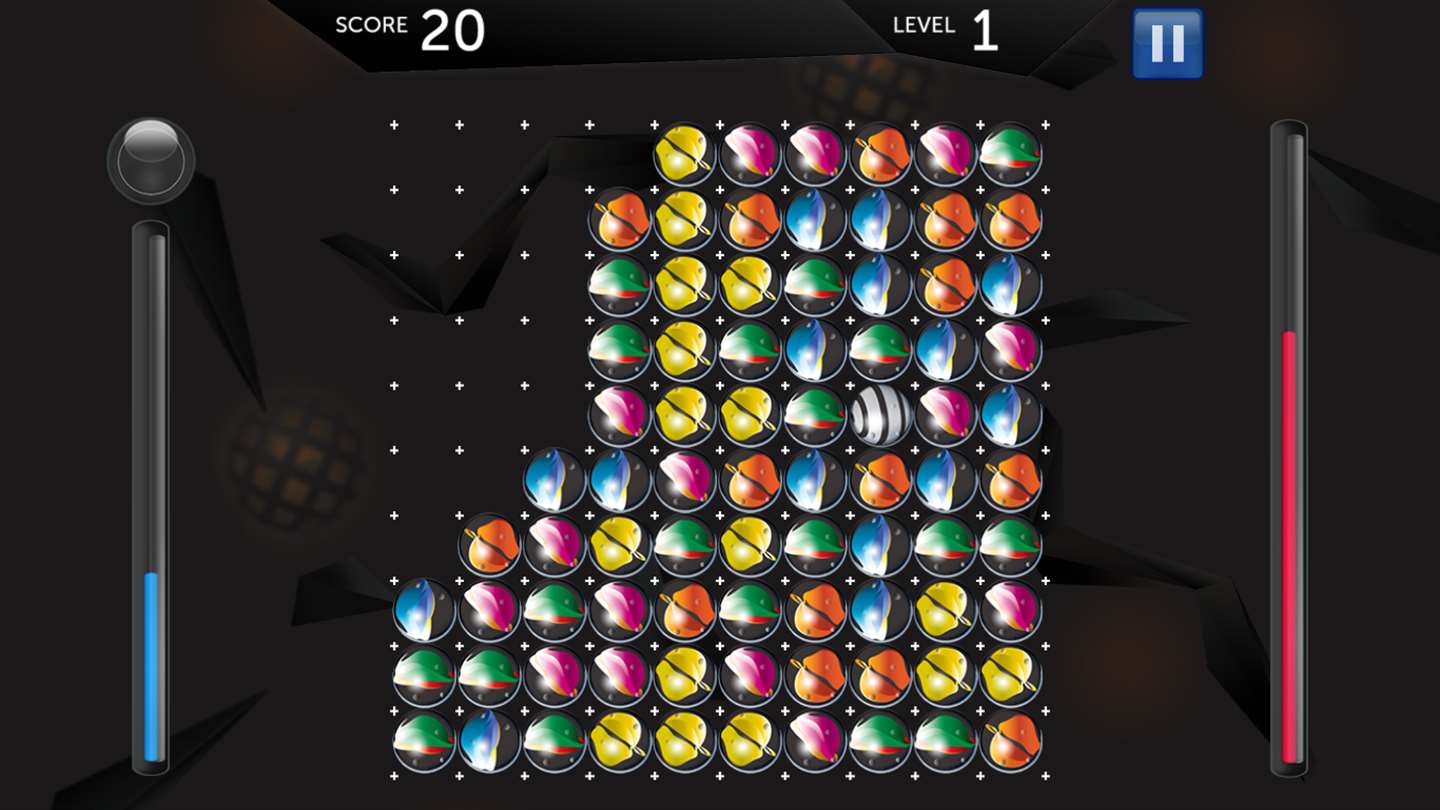Tap the black-and-white striped ball
The width and height of the screenshot is (1440, 810).
pos(881,415)
